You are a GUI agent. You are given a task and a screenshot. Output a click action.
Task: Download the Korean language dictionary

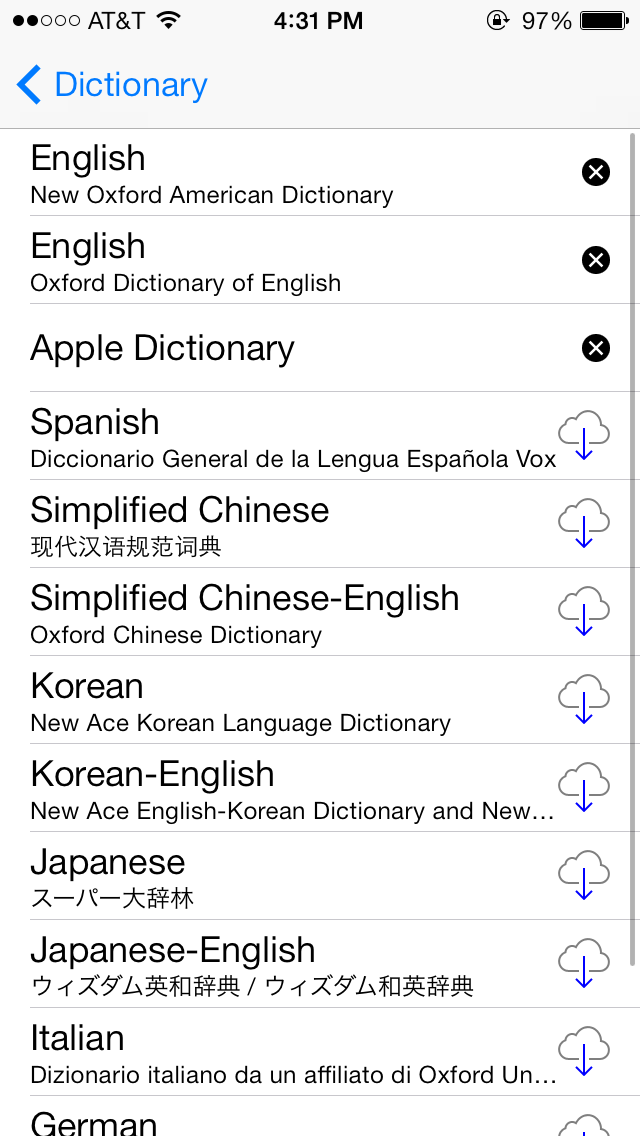click(583, 699)
